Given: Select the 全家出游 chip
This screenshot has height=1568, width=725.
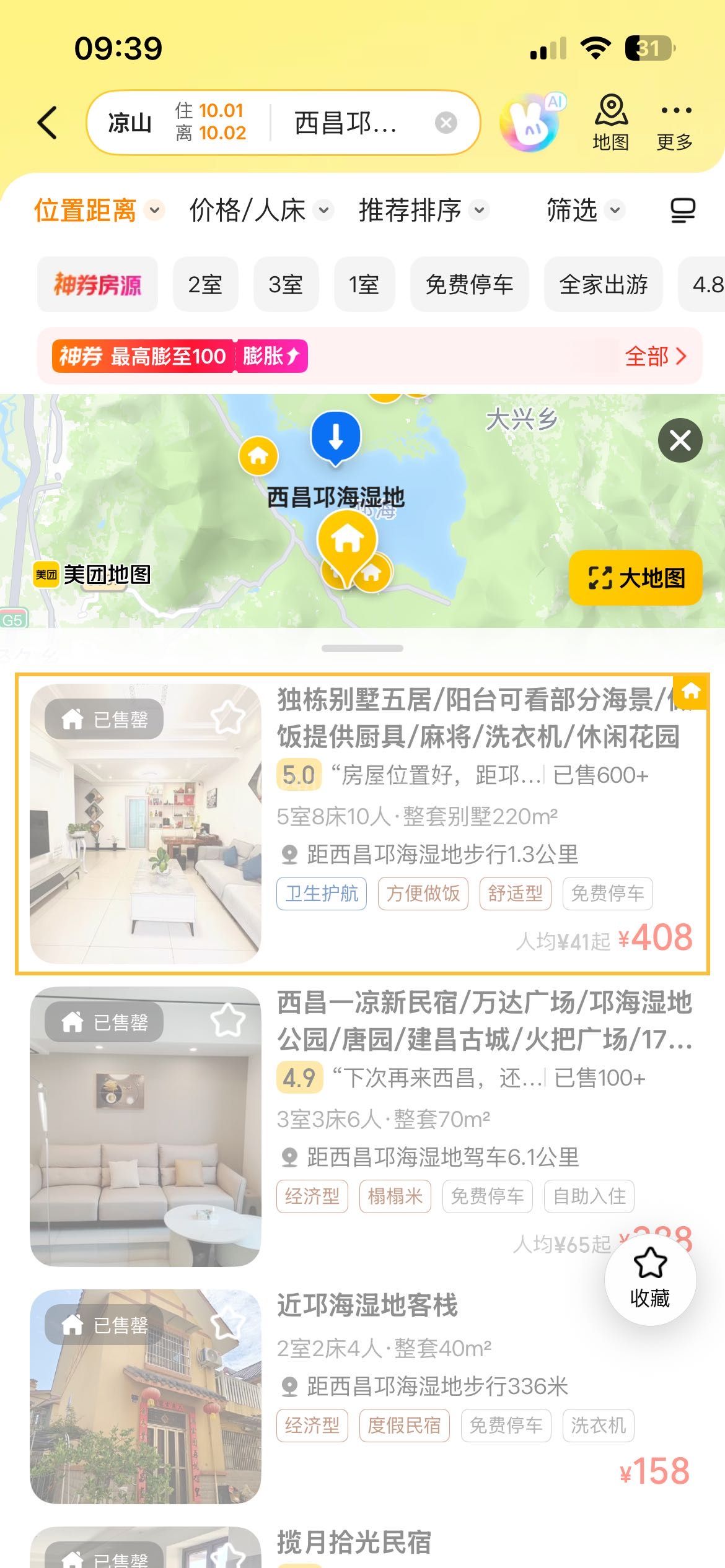Looking at the screenshot, I should point(603,285).
